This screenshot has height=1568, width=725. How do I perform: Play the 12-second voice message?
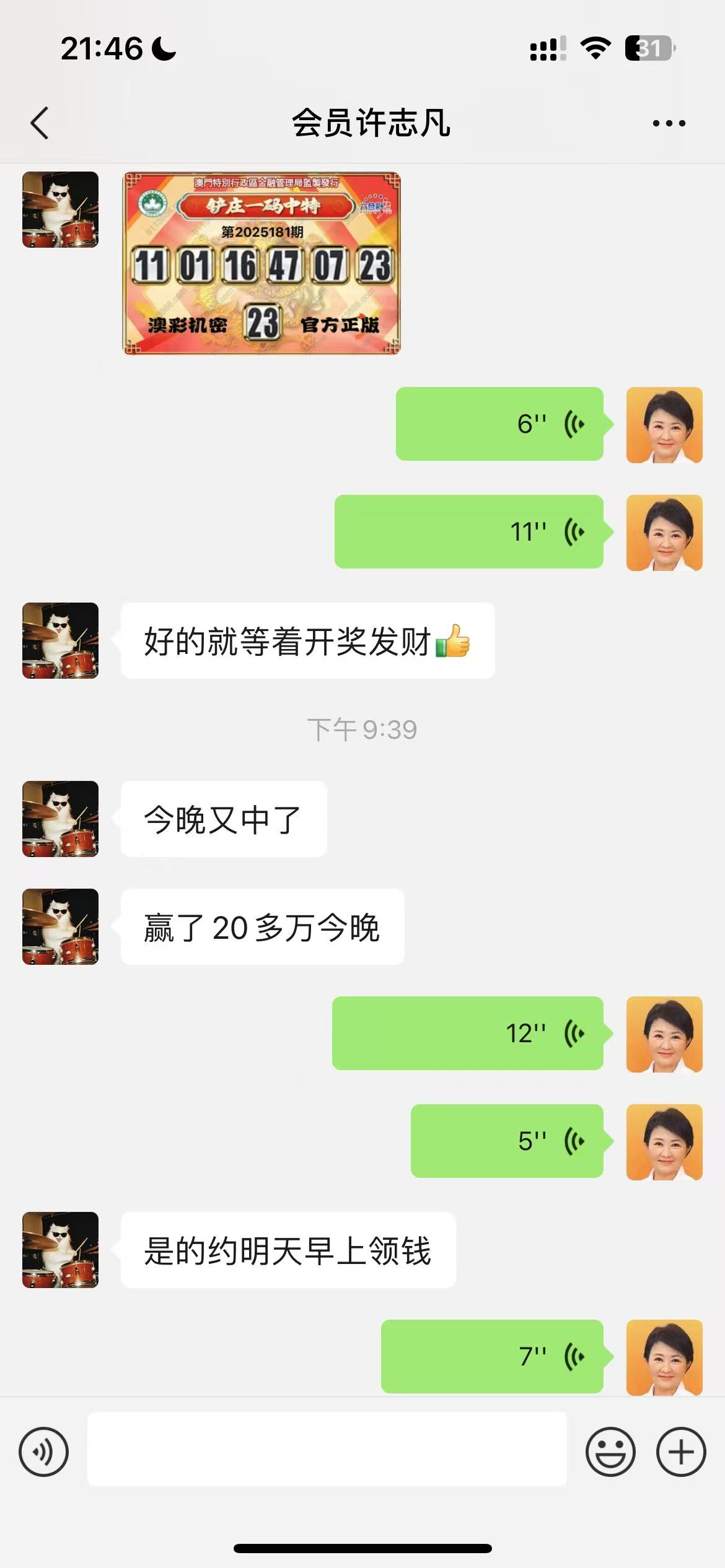coord(467,1033)
